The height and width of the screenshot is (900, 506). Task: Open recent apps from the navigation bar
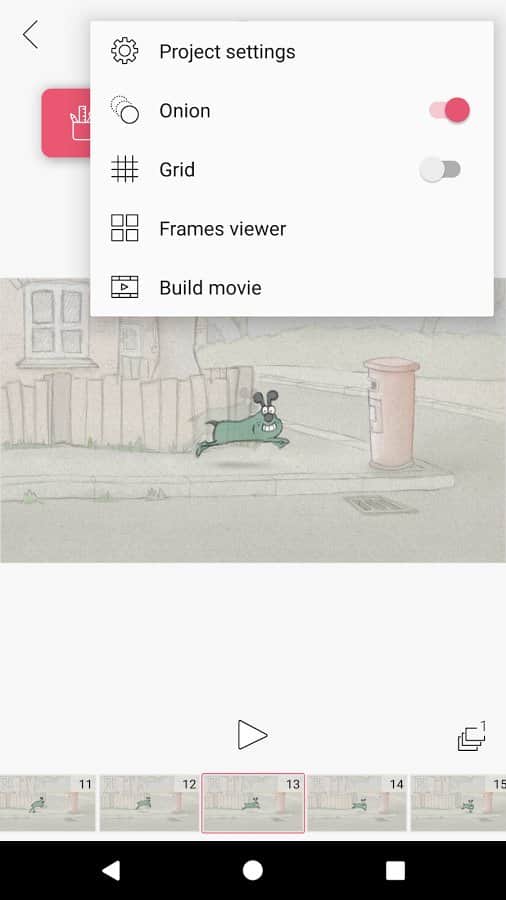click(395, 871)
